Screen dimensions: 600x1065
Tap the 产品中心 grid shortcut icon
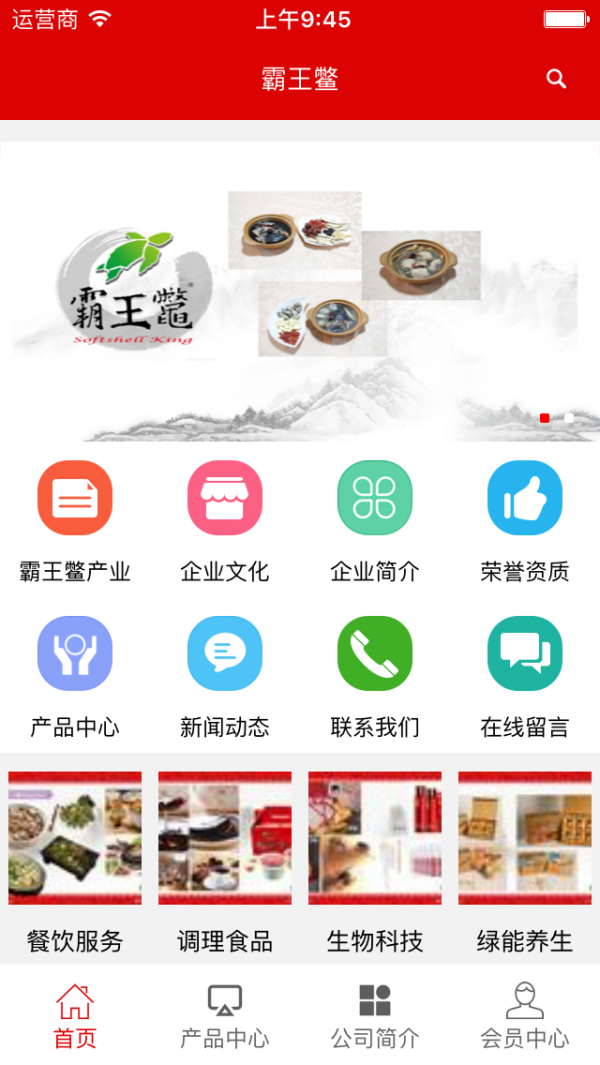click(x=75, y=653)
